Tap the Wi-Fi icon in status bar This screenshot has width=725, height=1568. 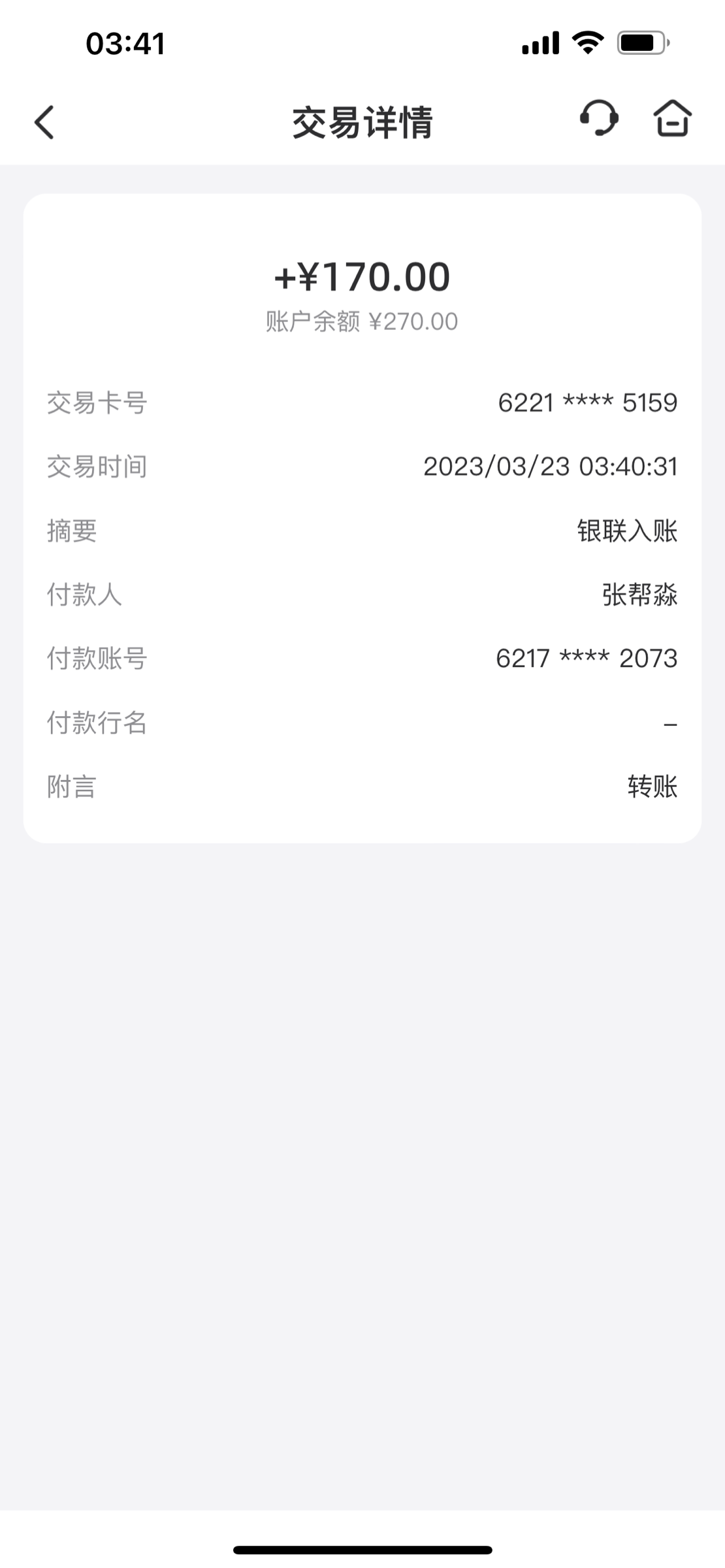tap(586, 42)
